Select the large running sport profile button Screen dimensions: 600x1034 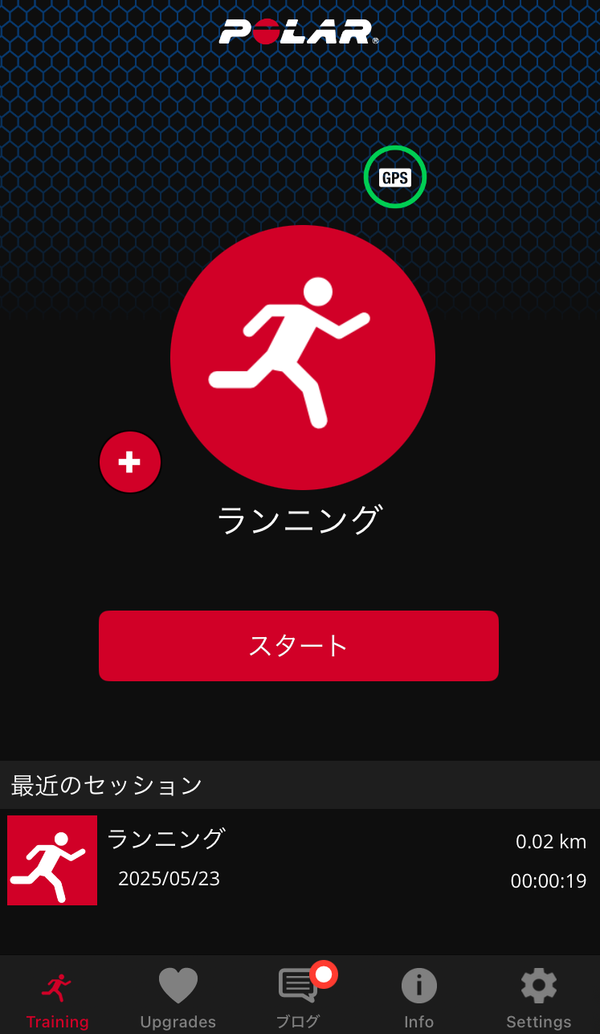(x=303, y=357)
